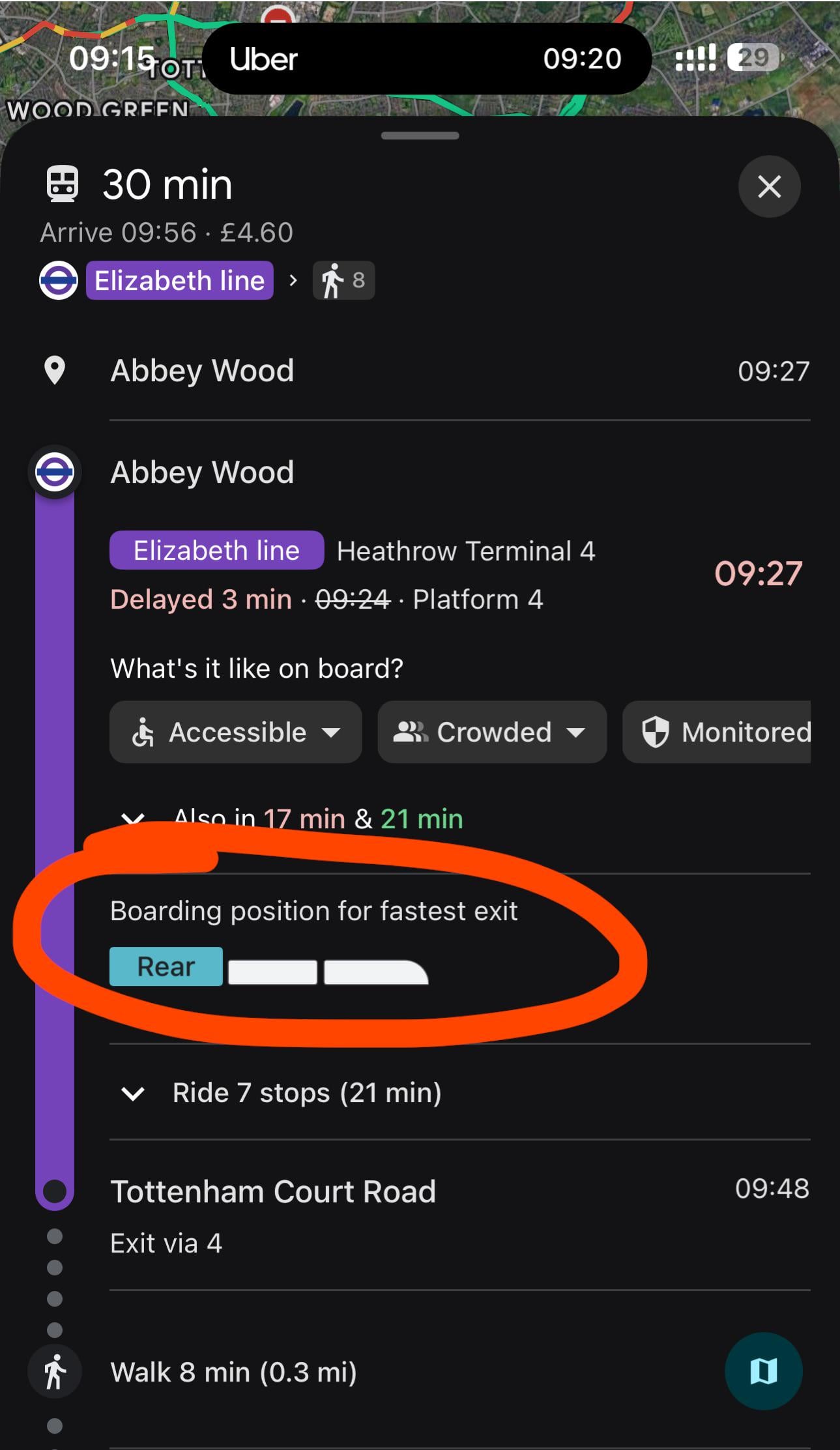Open the Uber live activity pill

[426, 59]
